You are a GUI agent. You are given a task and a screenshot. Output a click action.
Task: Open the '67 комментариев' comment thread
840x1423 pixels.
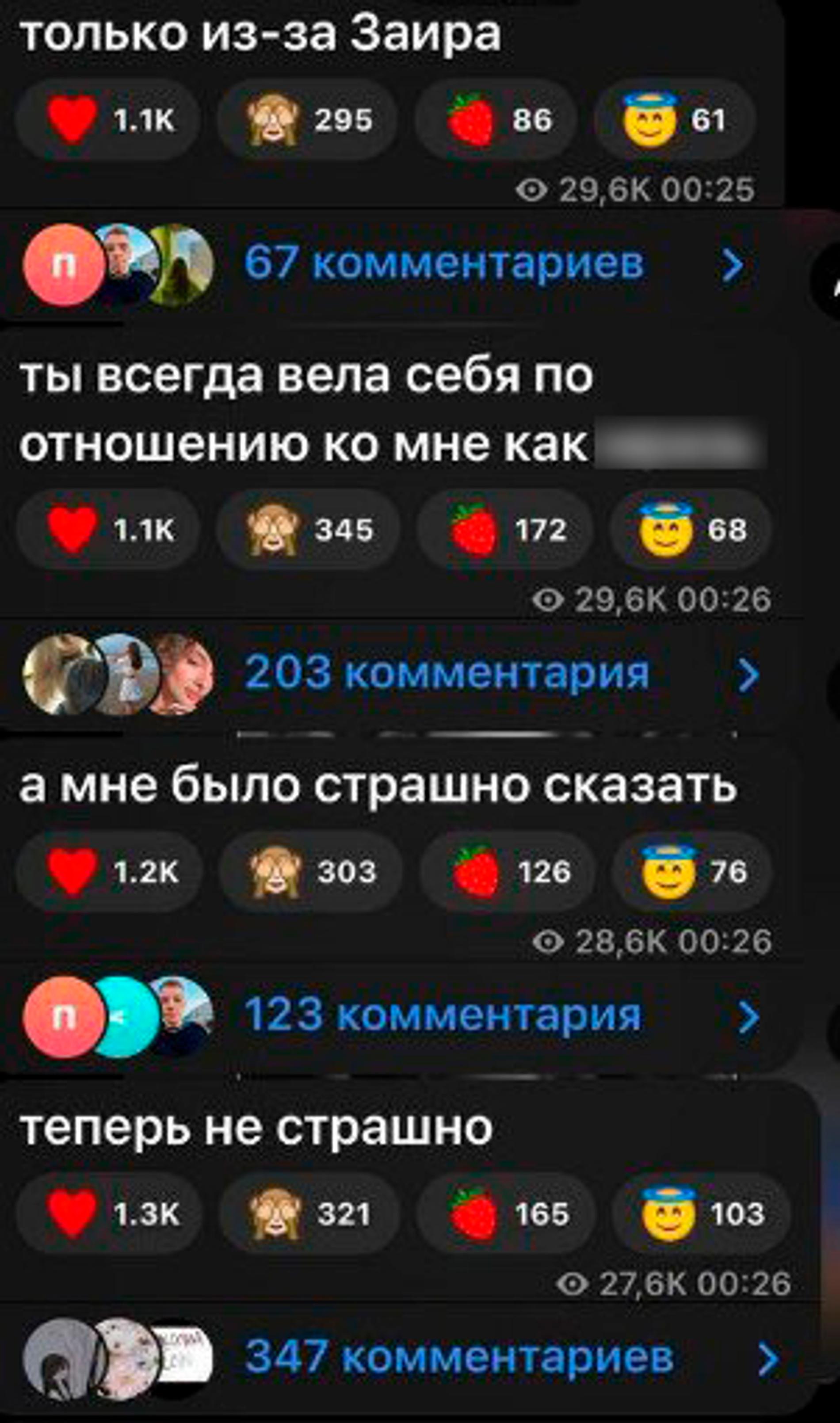coord(447,263)
